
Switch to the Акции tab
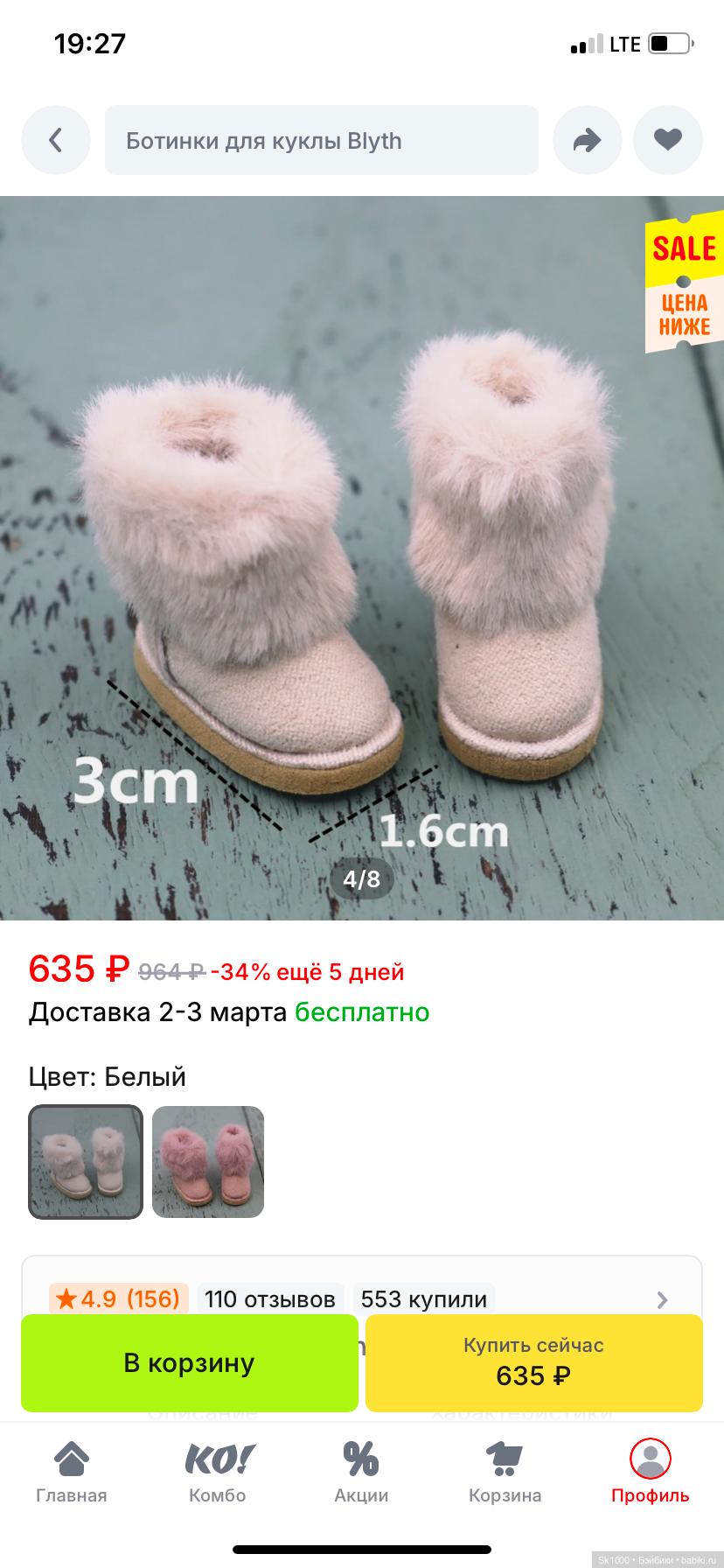coord(361,1473)
